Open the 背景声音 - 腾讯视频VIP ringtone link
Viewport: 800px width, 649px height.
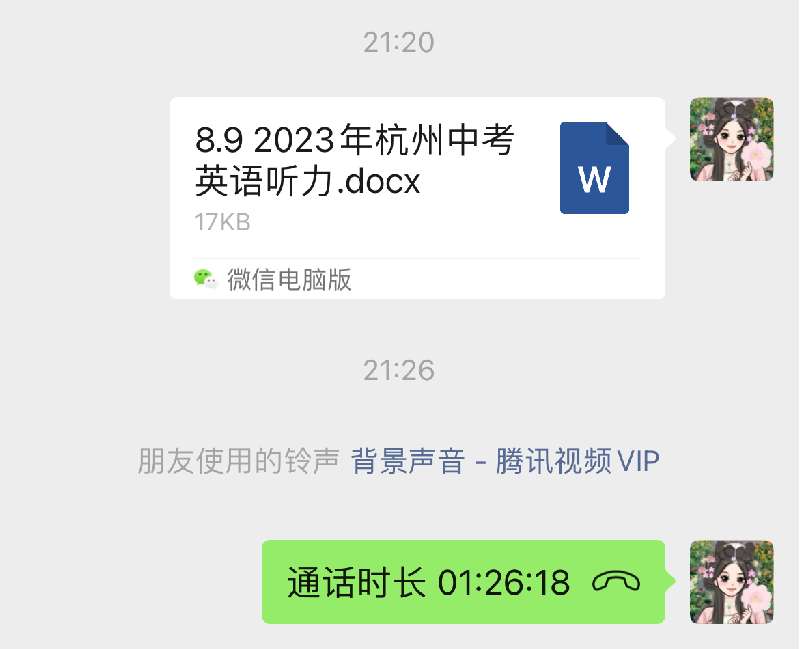[x=505, y=461]
